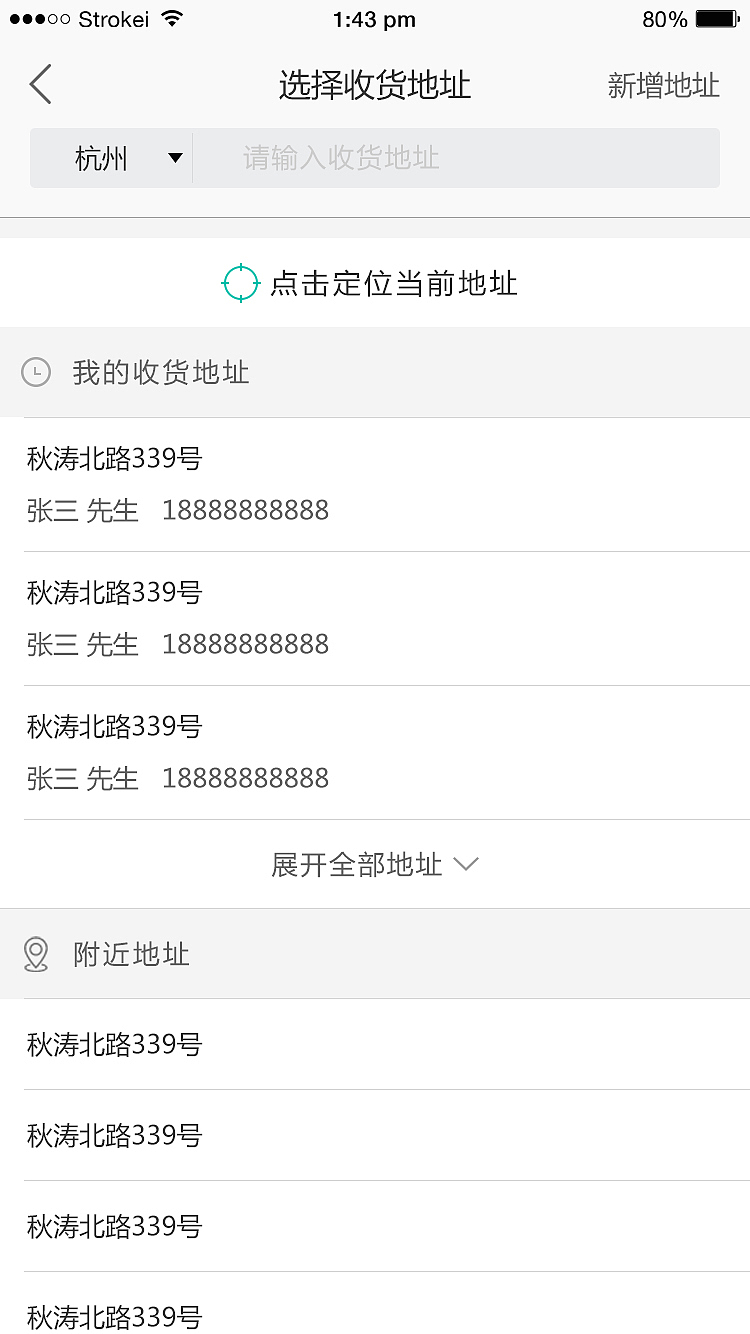Click the dropdown triangle beside 杭州
Viewport: 750px width, 1334px height.
tap(174, 157)
